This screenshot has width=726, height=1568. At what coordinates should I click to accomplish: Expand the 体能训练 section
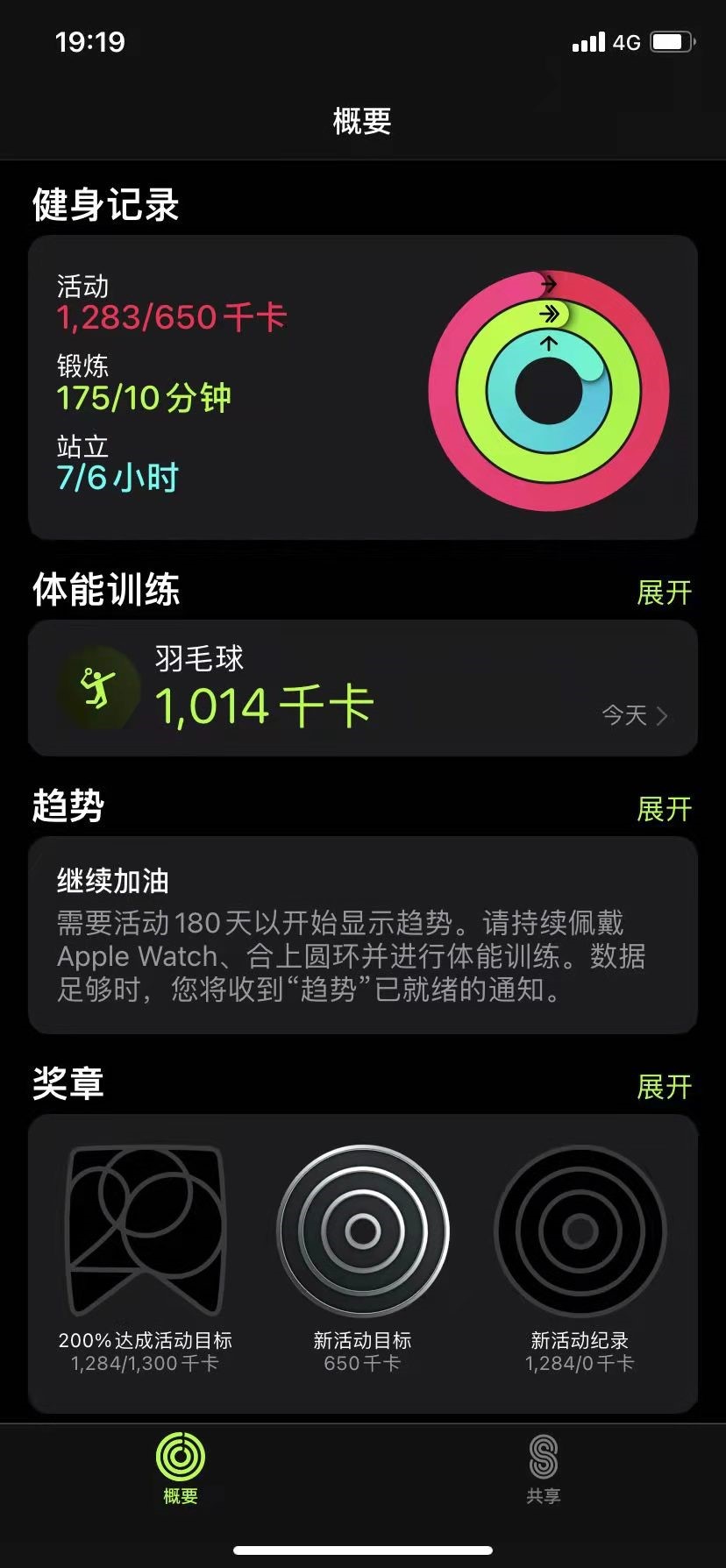pyautogui.click(x=664, y=592)
